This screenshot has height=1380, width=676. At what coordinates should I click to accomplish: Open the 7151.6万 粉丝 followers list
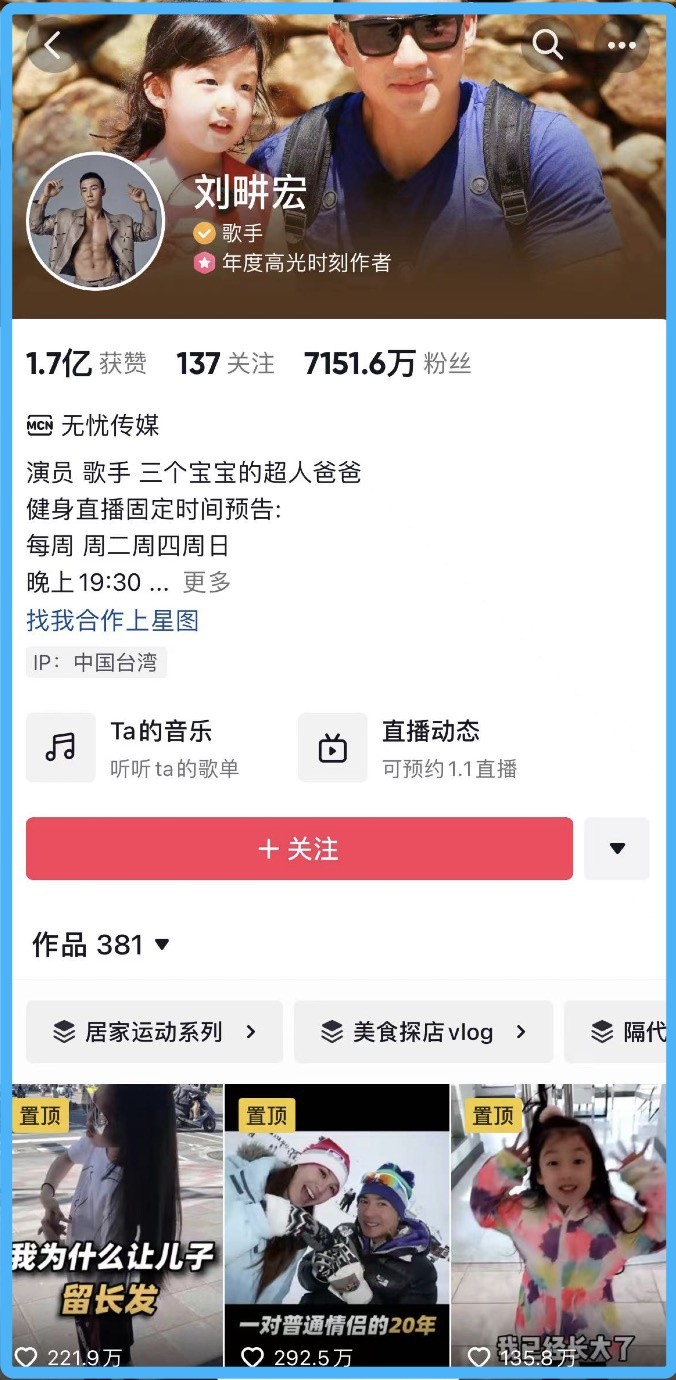click(387, 364)
